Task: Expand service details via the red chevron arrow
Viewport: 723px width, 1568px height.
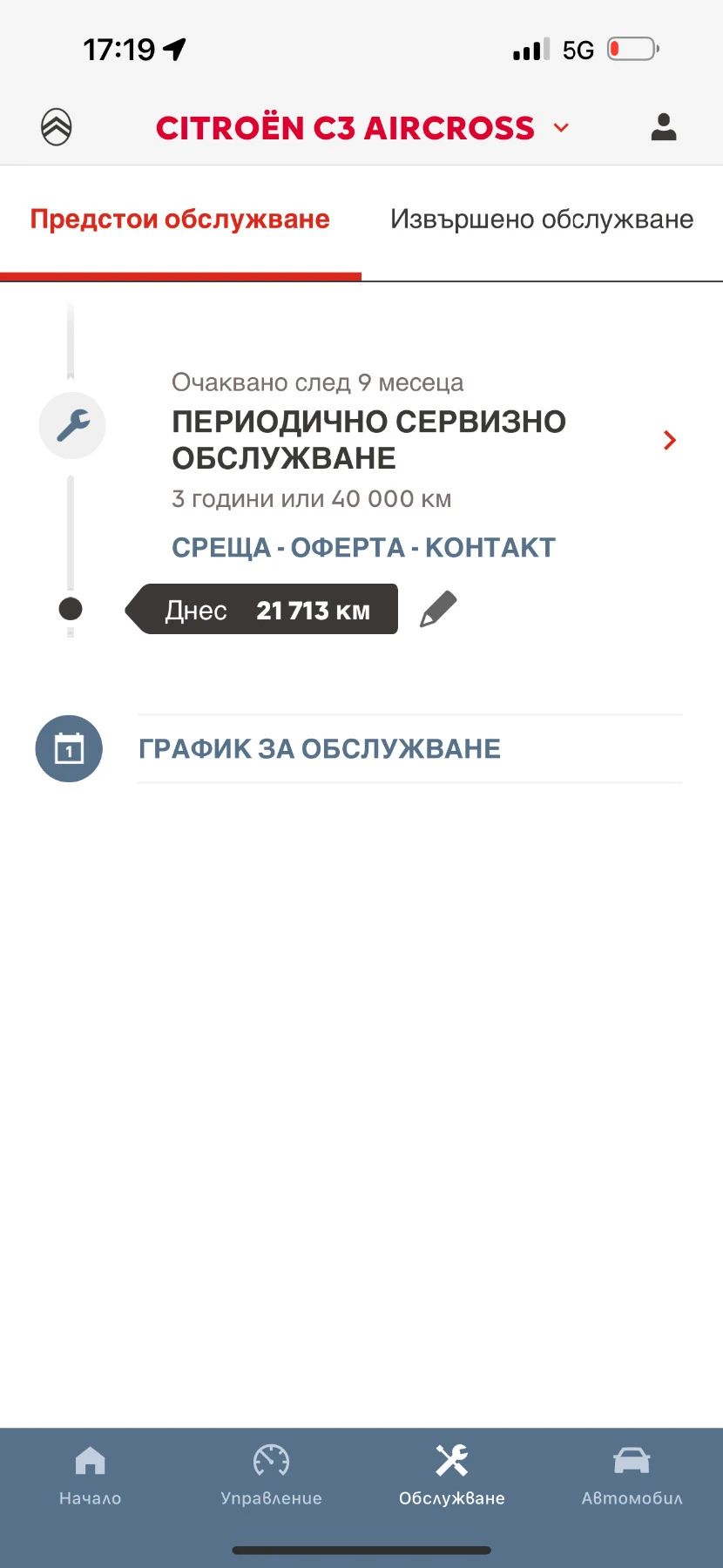Action: point(669,440)
